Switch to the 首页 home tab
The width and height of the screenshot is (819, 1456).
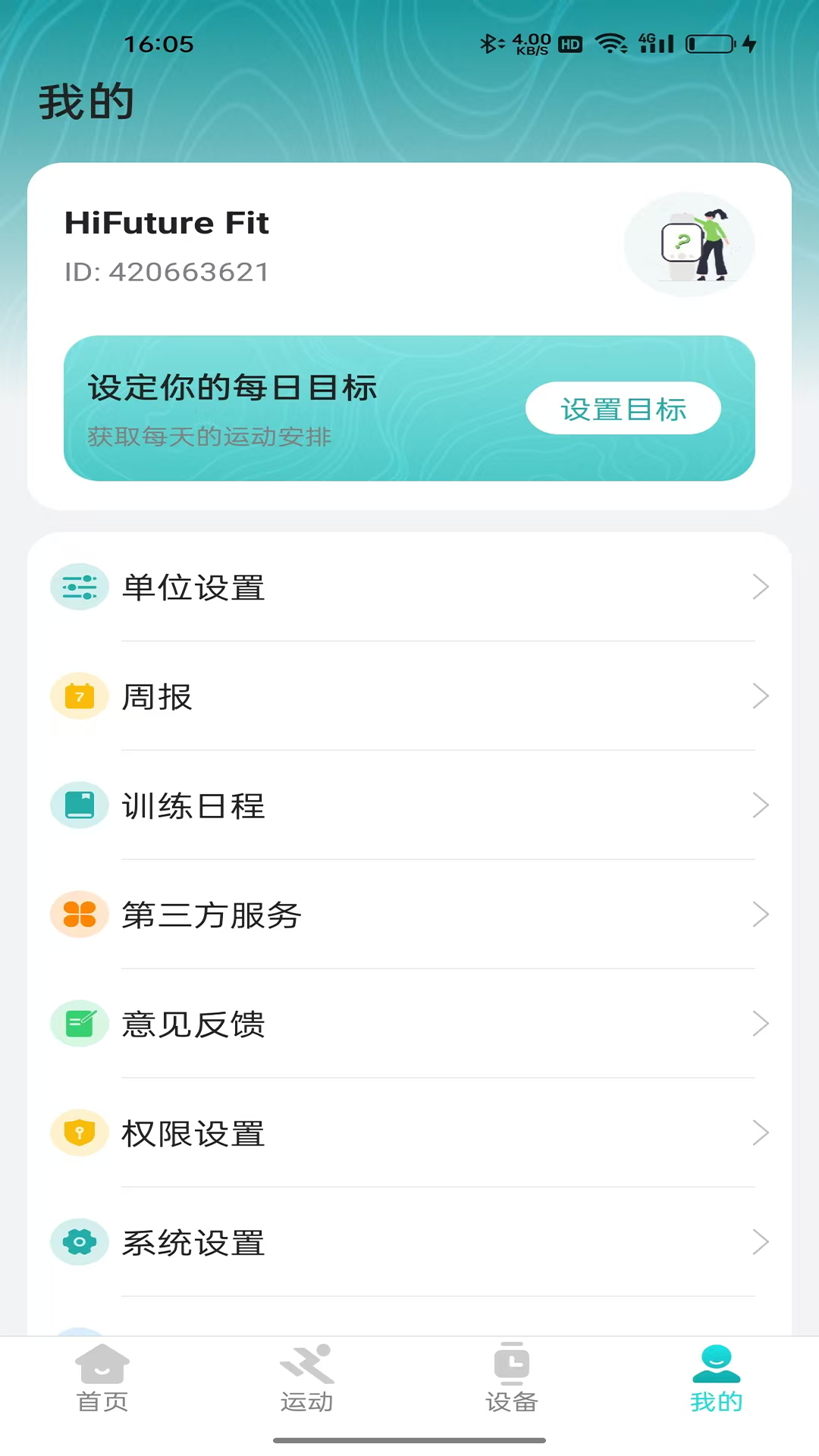click(102, 1380)
